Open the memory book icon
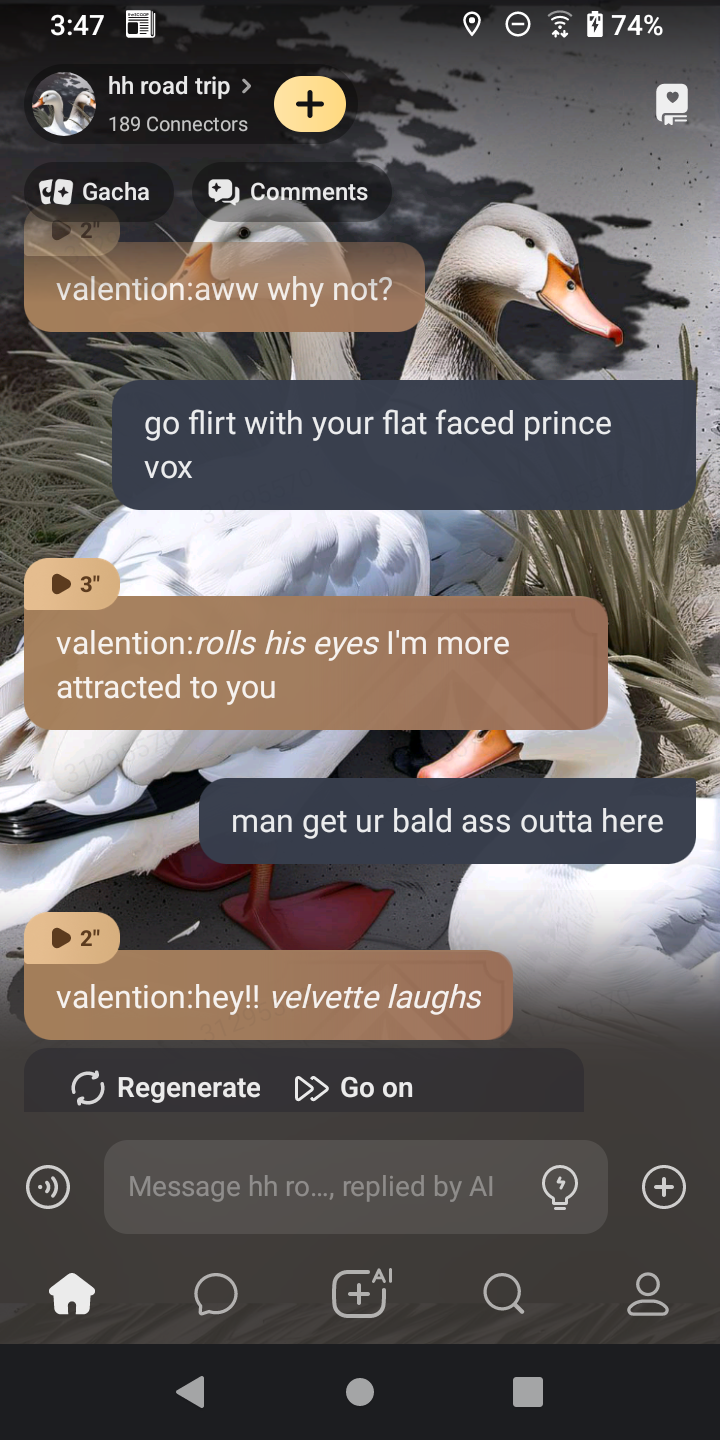720x1440 pixels. coord(672,104)
